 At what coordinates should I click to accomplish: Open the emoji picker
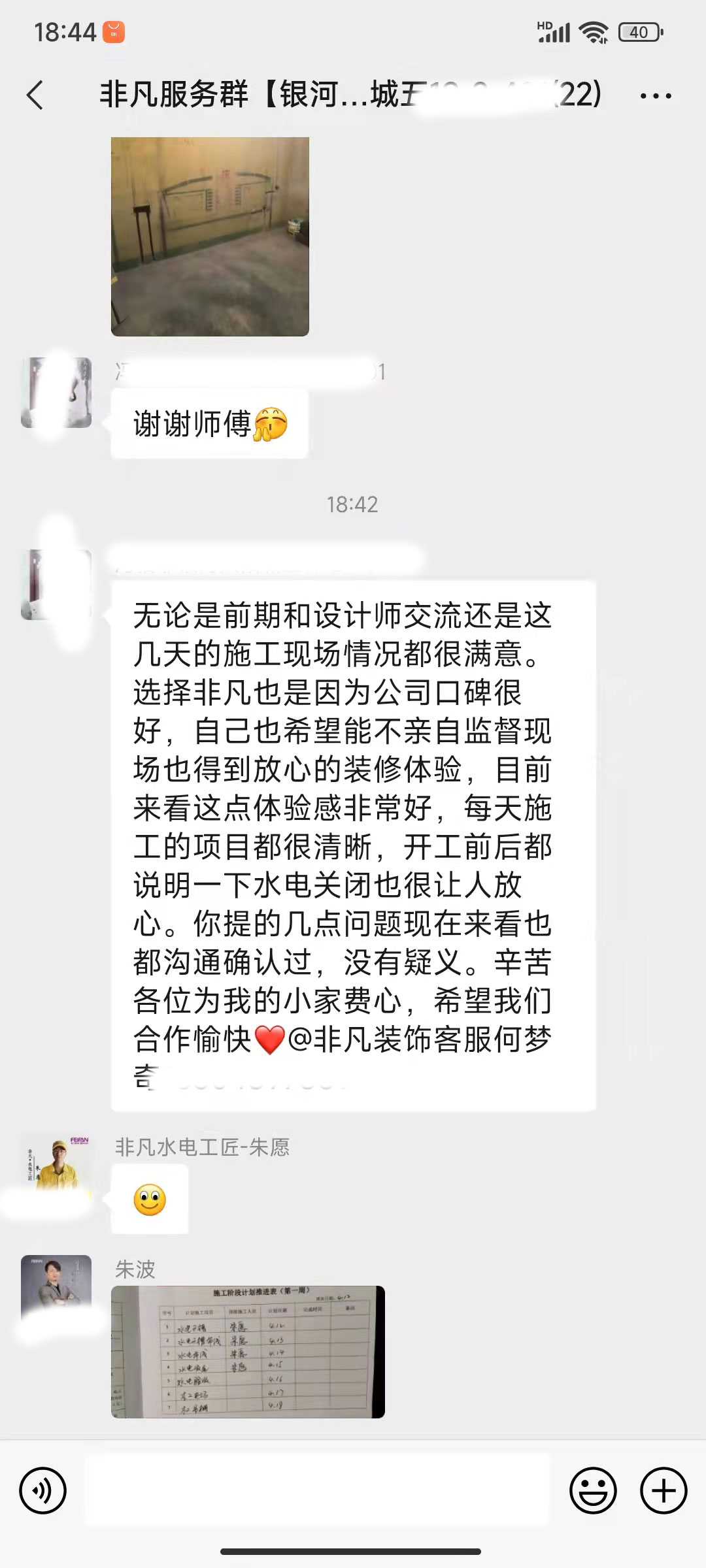point(593,1491)
